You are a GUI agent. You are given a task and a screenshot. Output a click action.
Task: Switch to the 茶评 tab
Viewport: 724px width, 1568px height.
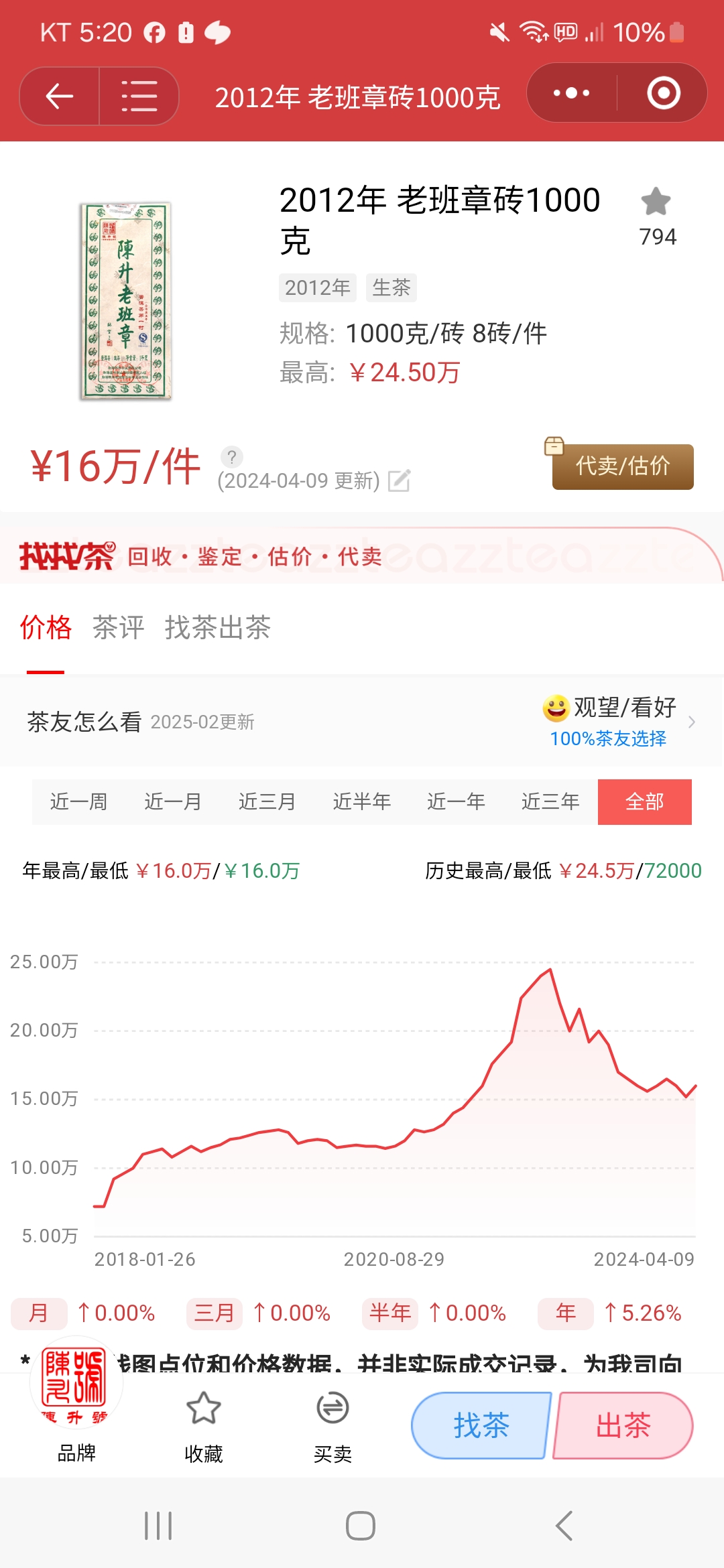(x=119, y=628)
